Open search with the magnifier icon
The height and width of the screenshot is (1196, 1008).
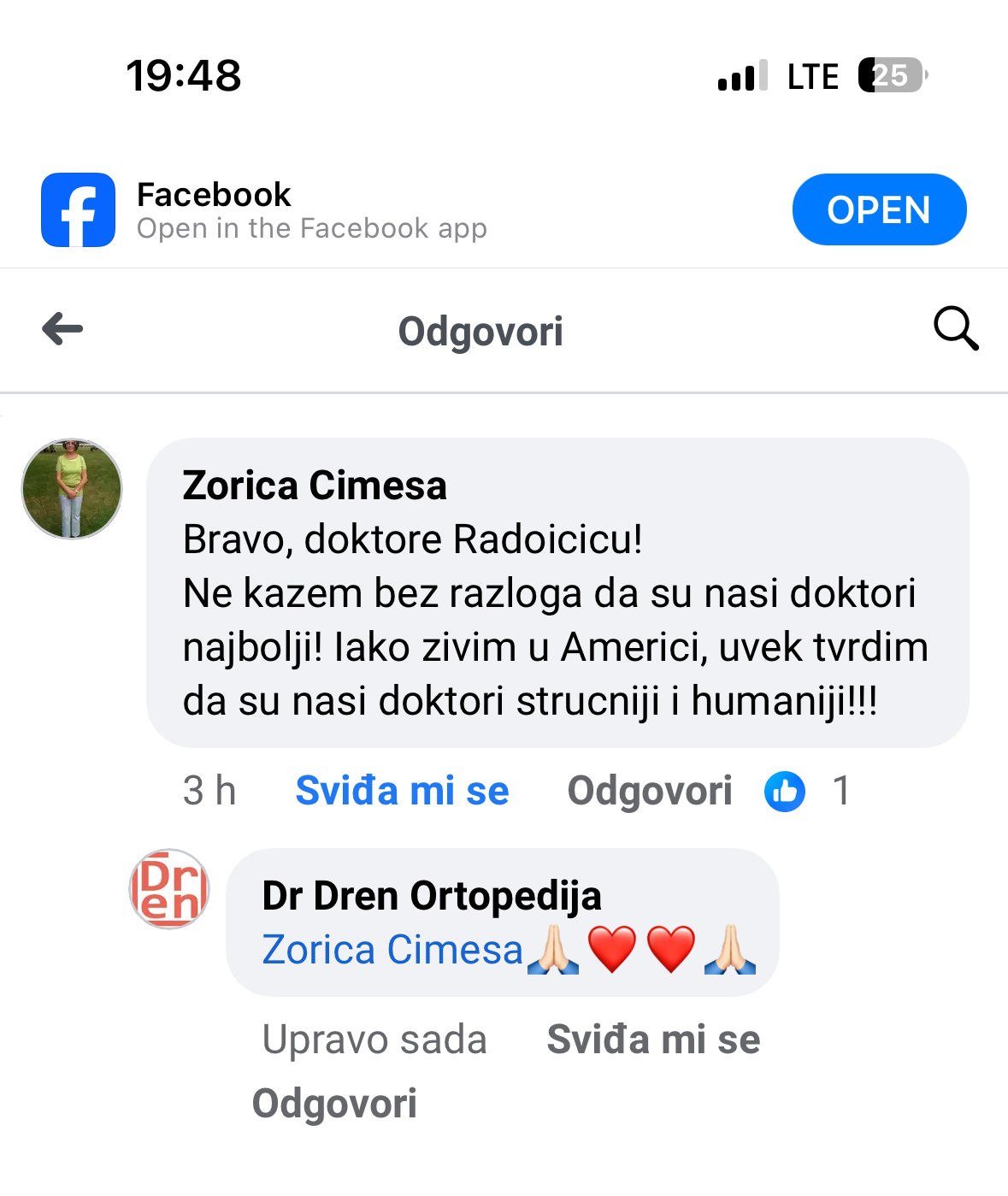click(955, 328)
